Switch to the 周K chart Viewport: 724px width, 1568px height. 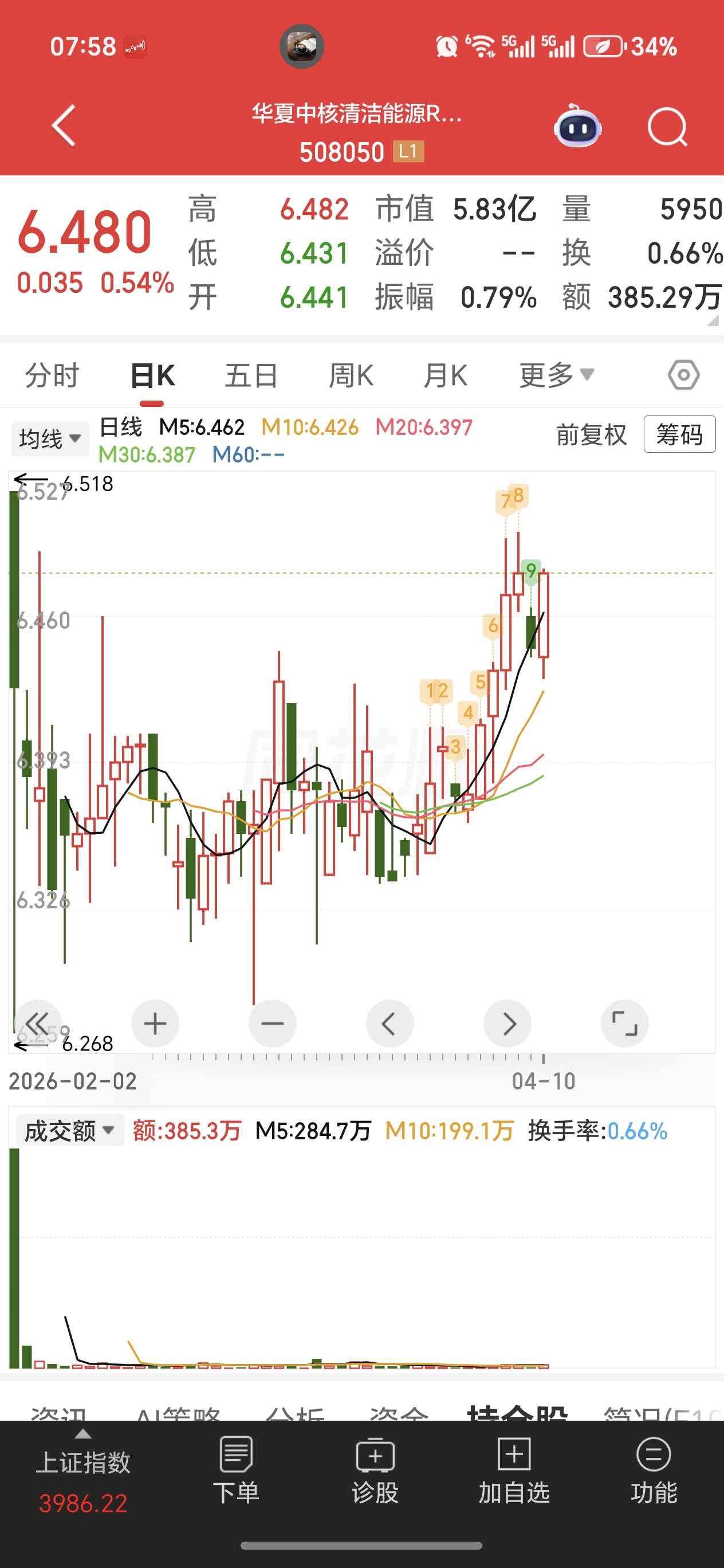click(x=351, y=375)
